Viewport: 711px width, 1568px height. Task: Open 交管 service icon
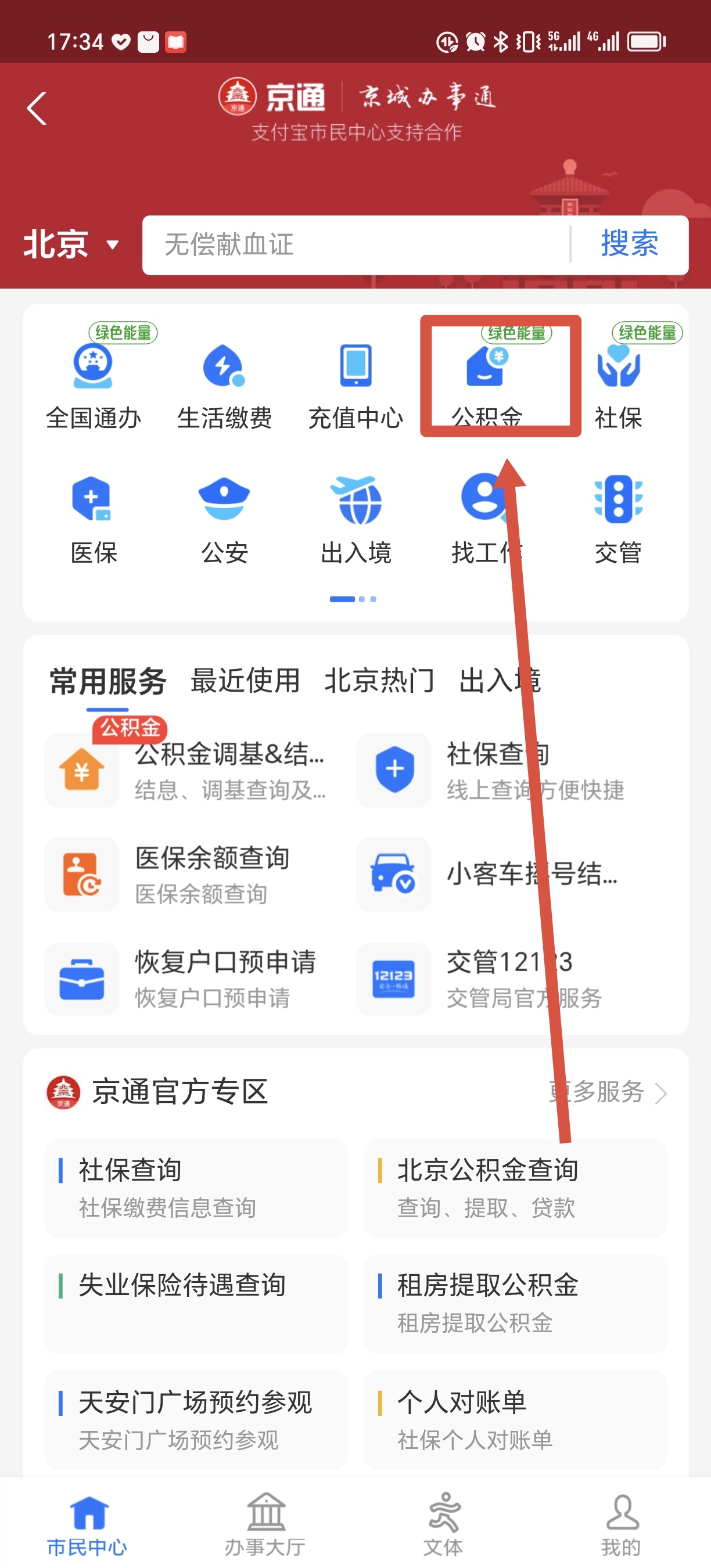click(x=618, y=517)
